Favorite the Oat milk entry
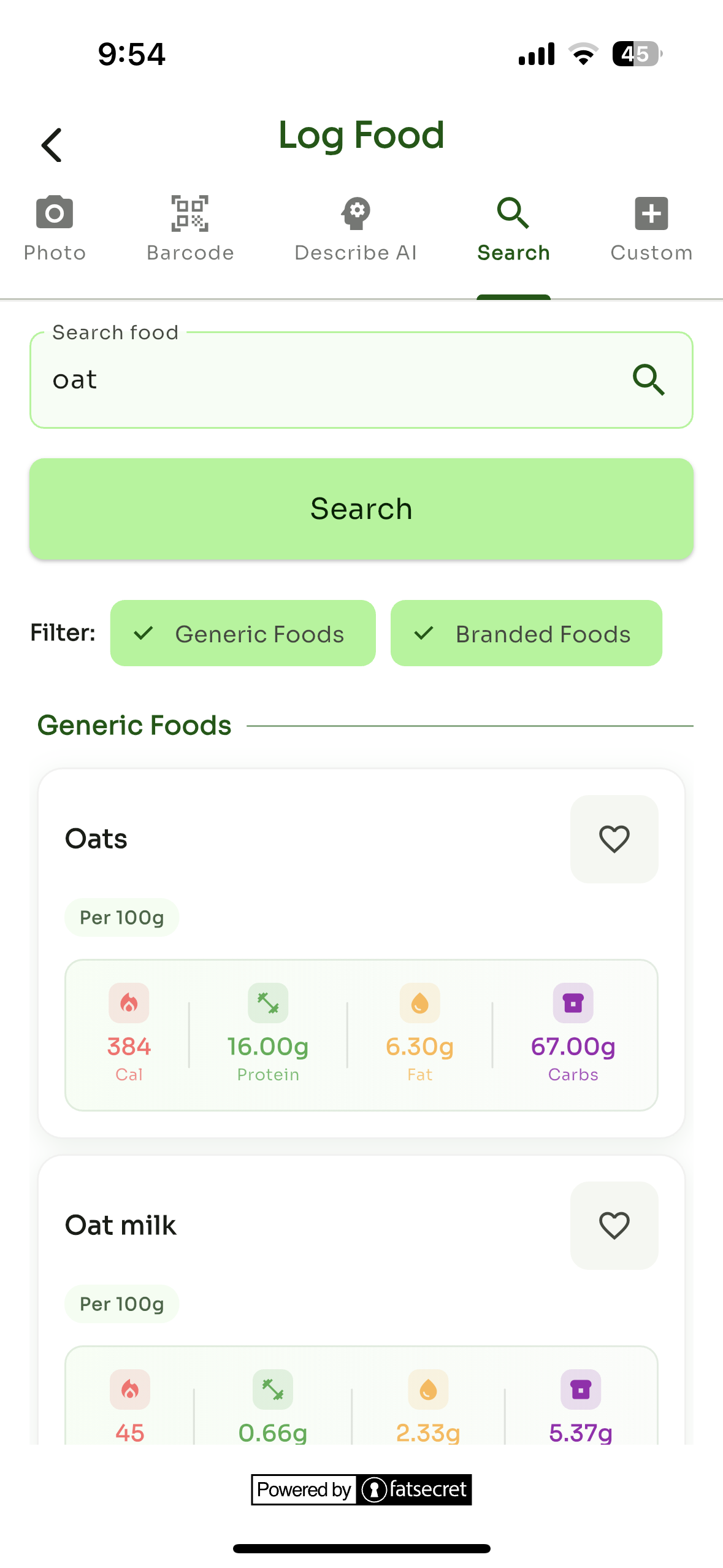This screenshot has height=1568, width=723. tap(614, 1226)
